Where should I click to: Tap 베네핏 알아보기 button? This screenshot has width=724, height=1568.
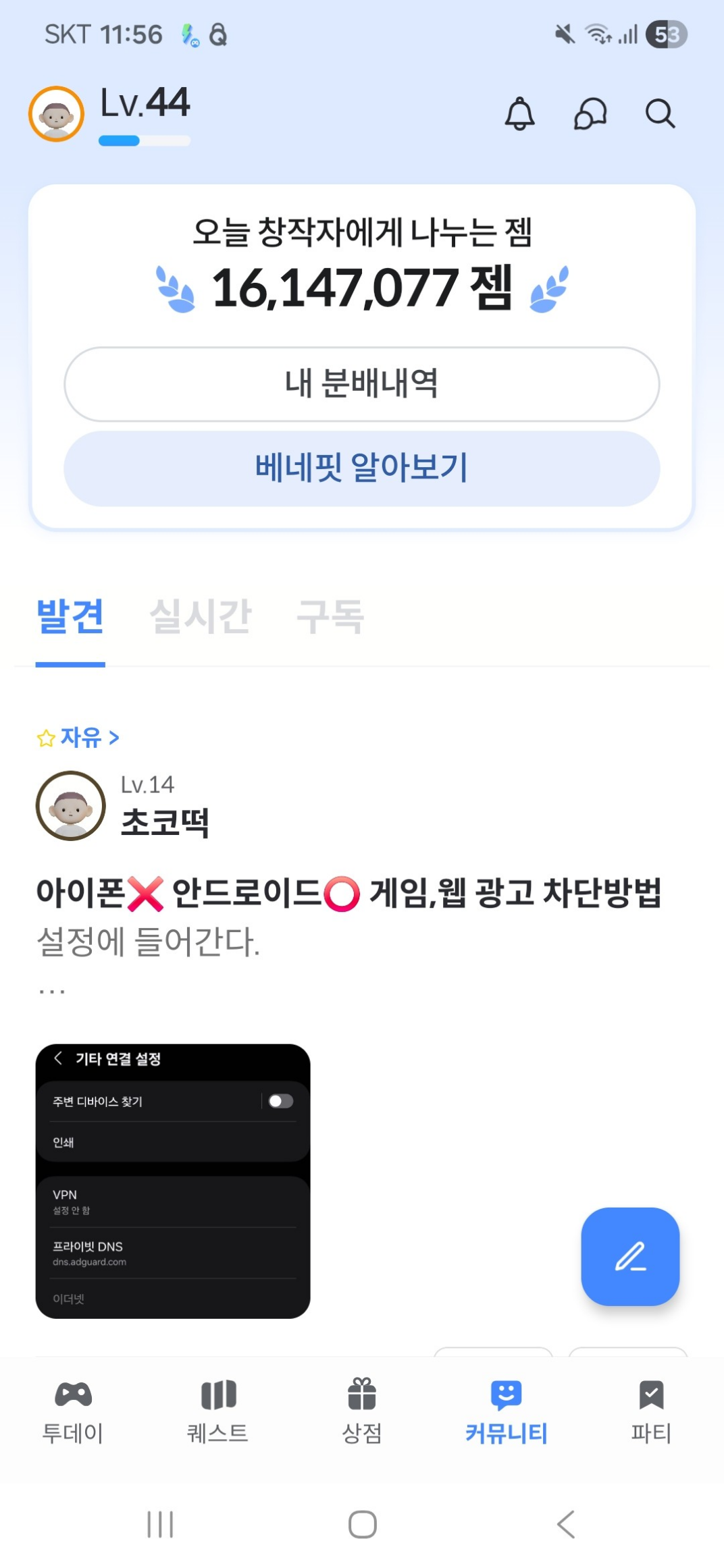362,468
